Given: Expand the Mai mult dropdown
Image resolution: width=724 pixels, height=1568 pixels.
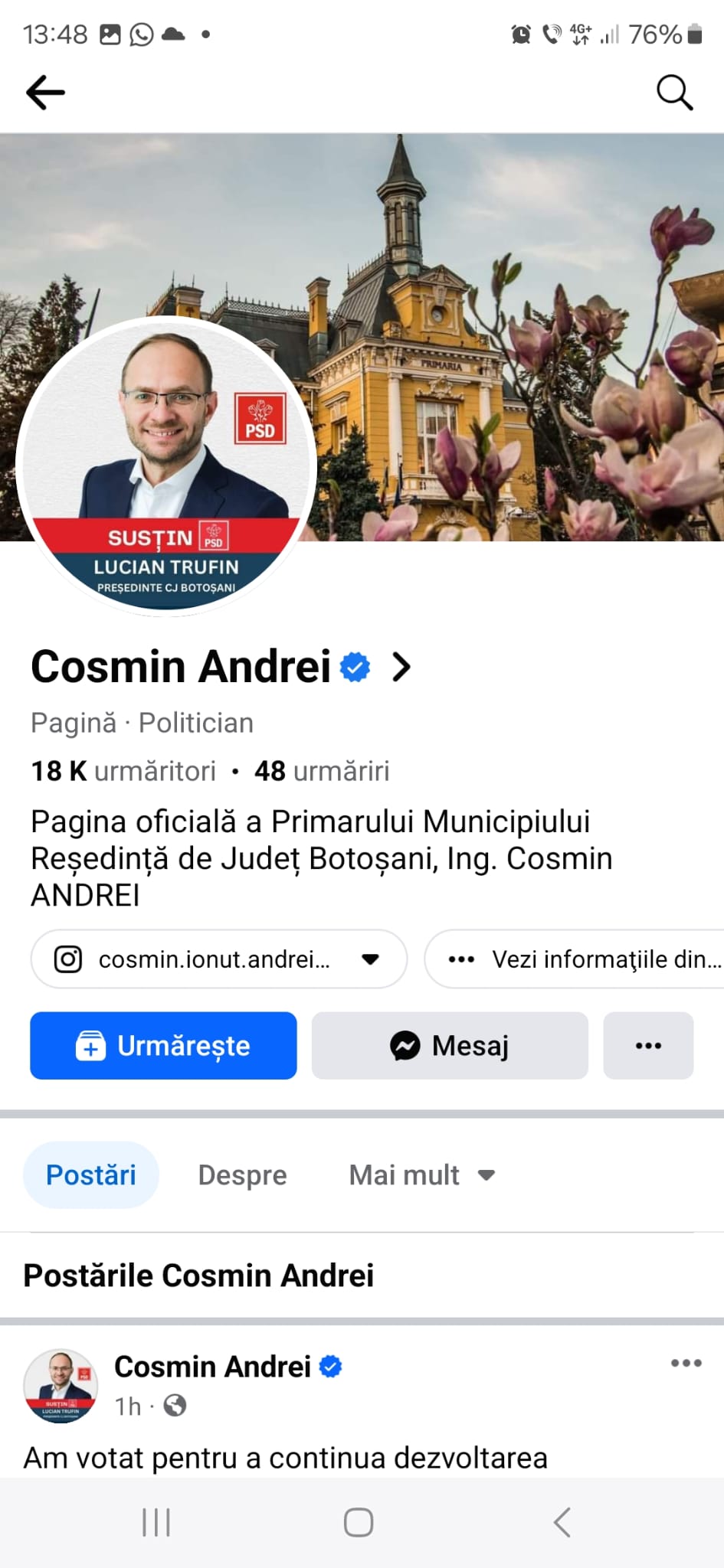Looking at the screenshot, I should pos(421,1174).
